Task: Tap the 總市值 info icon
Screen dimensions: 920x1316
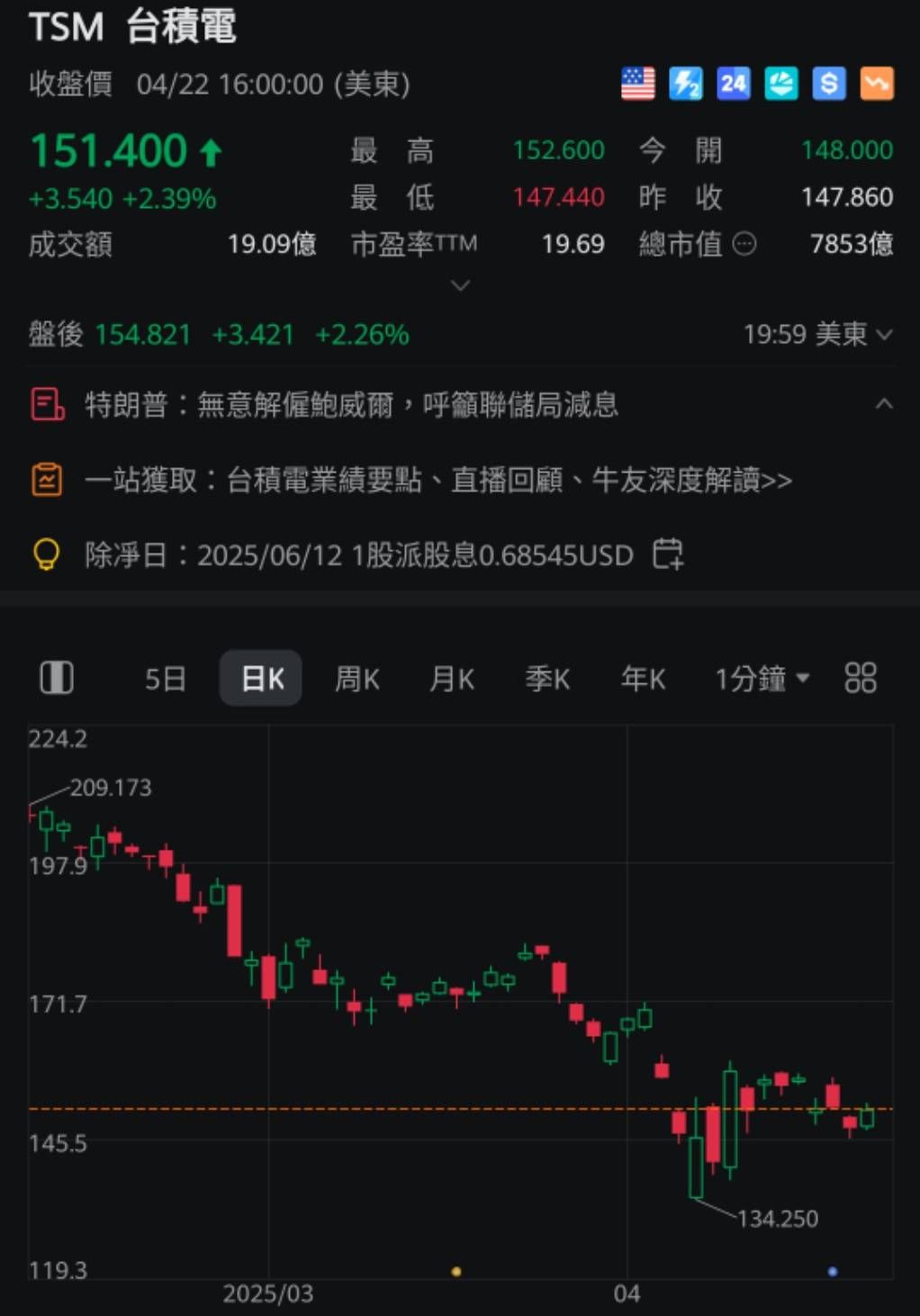Action: point(744,244)
